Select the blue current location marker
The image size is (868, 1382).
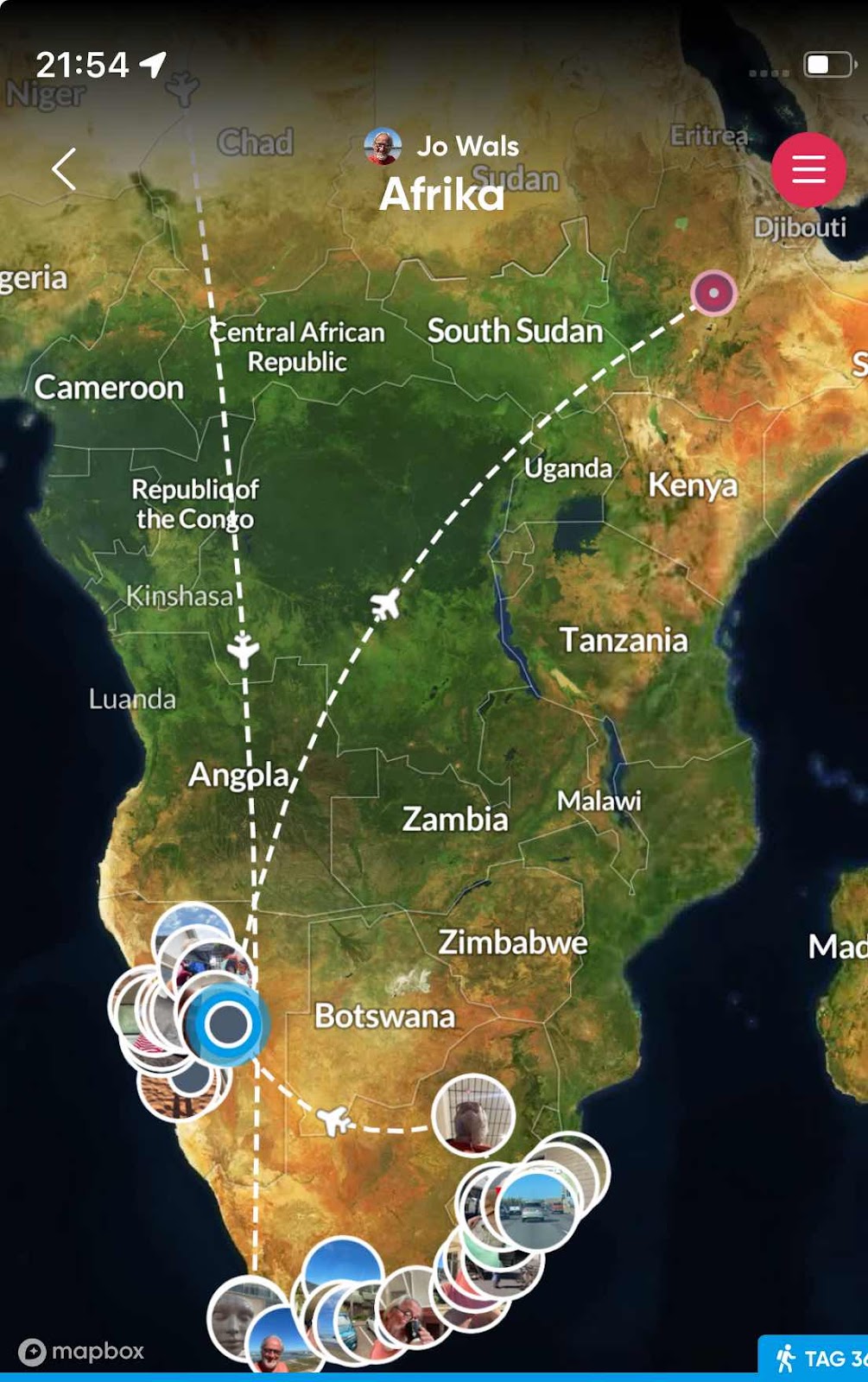click(x=228, y=1024)
